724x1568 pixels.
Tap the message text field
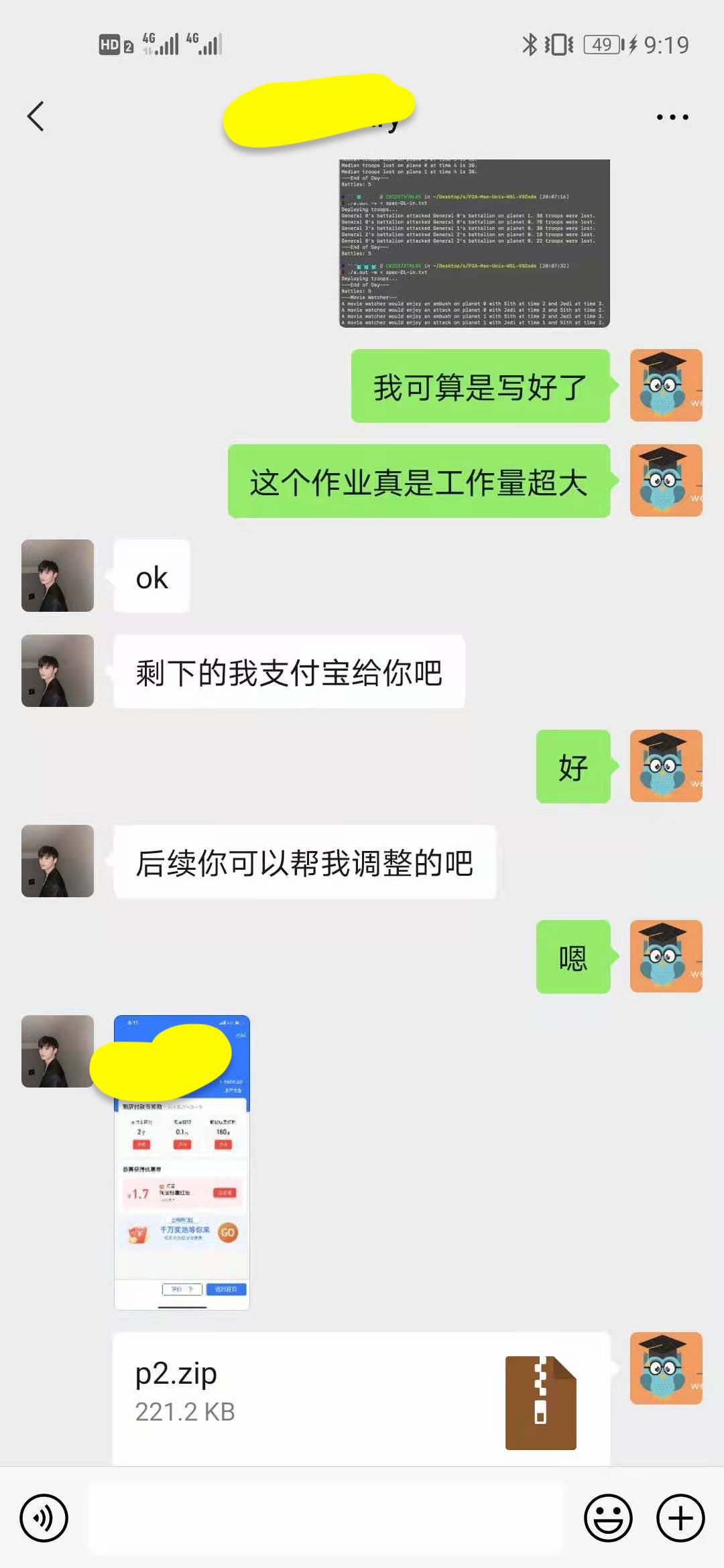click(x=325, y=1518)
